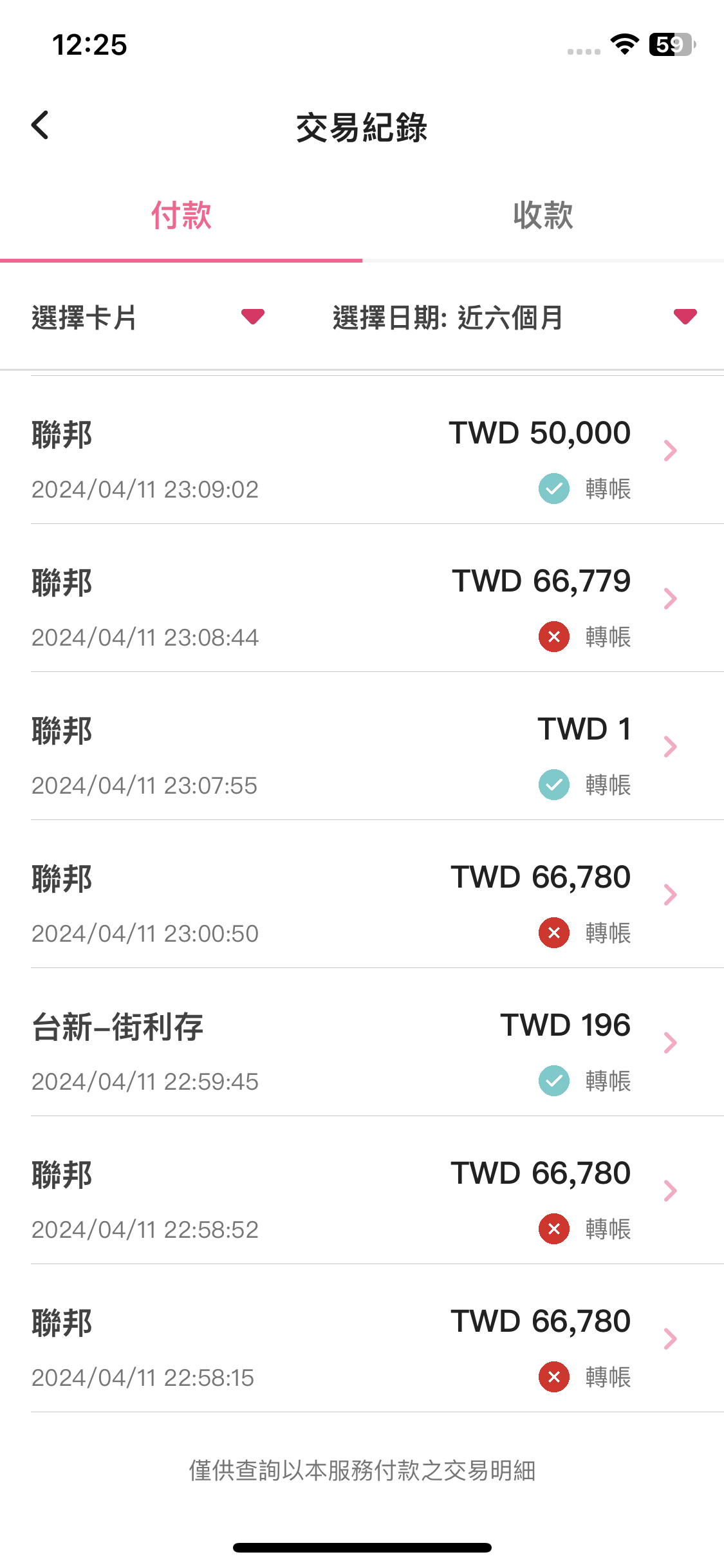View the failed TWD 66,779 聯邦 transfer
The height and width of the screenshot is (1568, 724).
[x=362, y=599]
